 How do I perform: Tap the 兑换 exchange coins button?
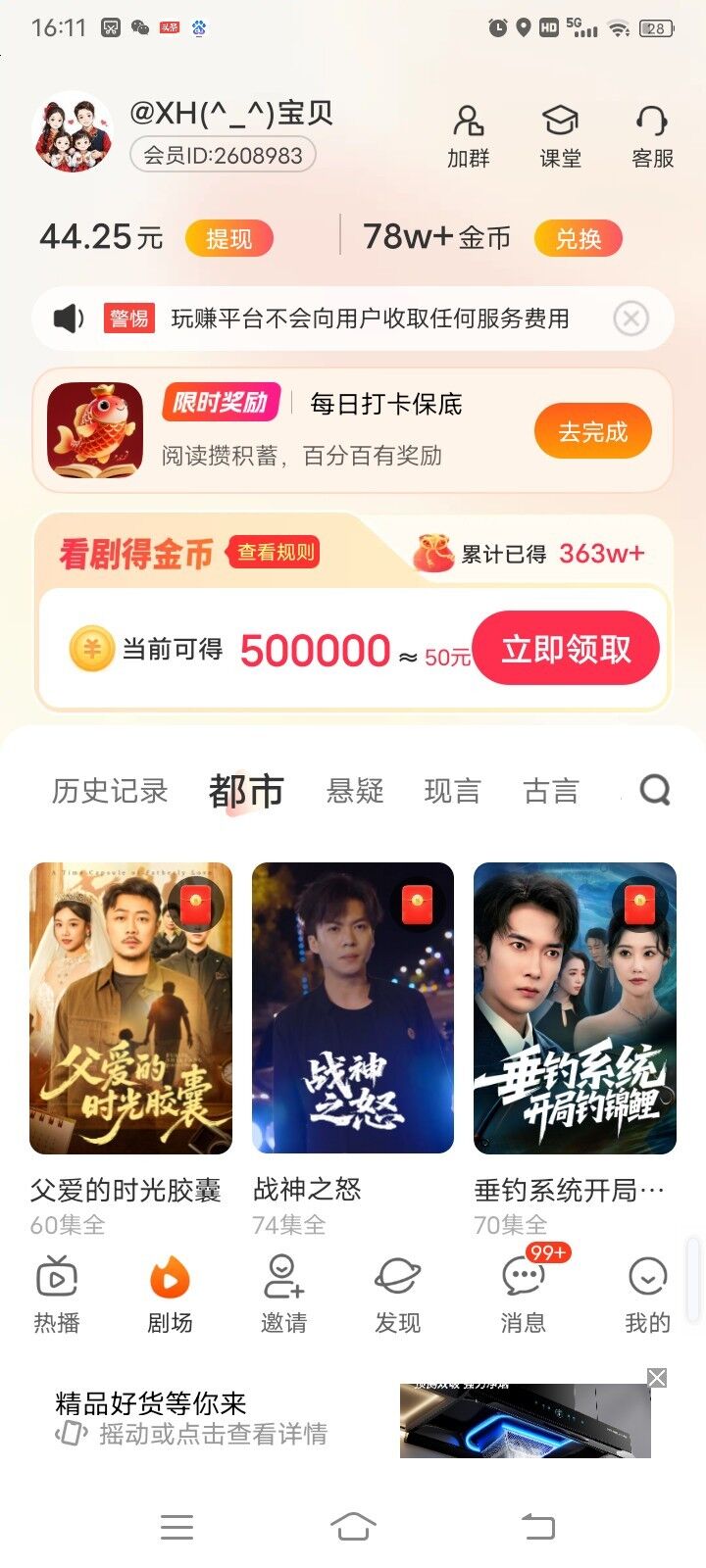578,238
